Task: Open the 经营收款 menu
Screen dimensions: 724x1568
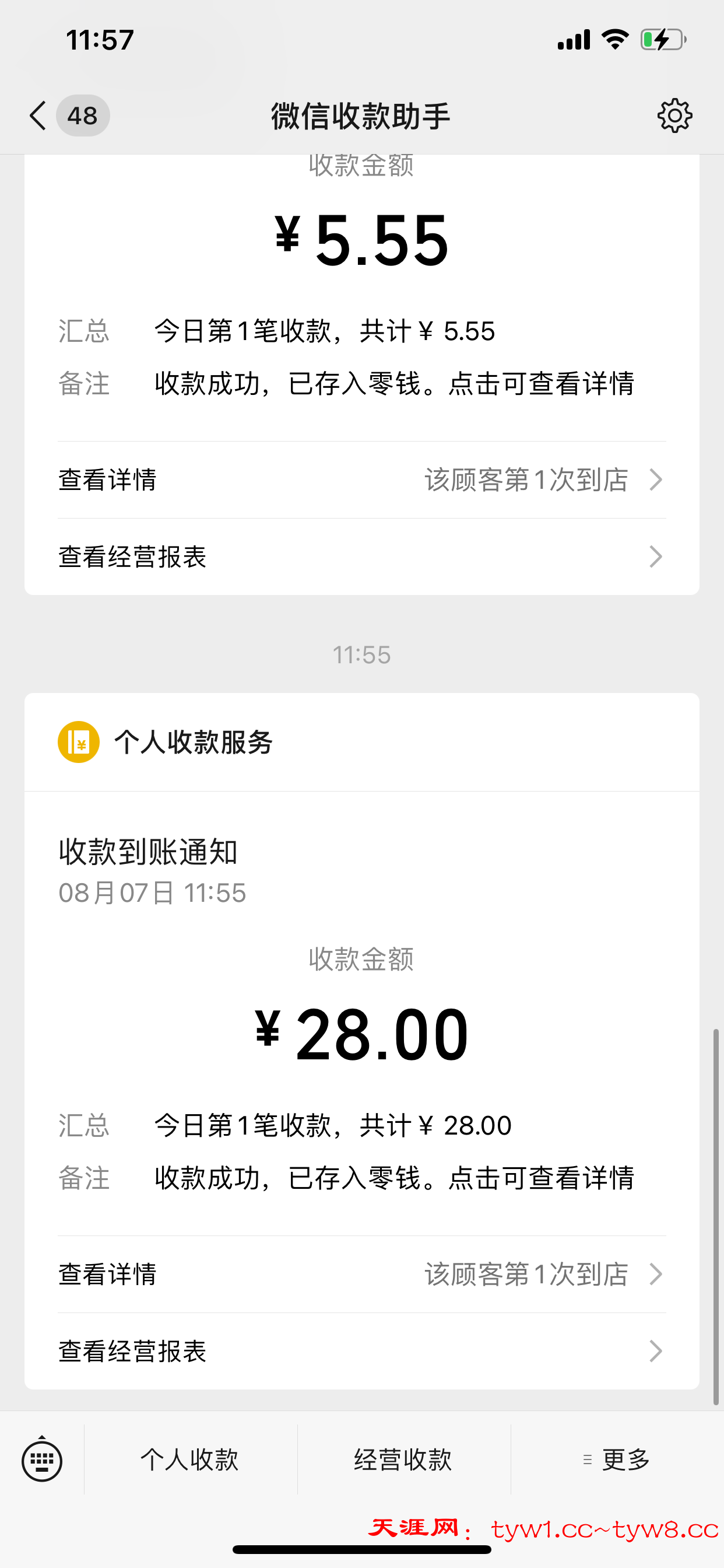Action: tap(403, 1459)
